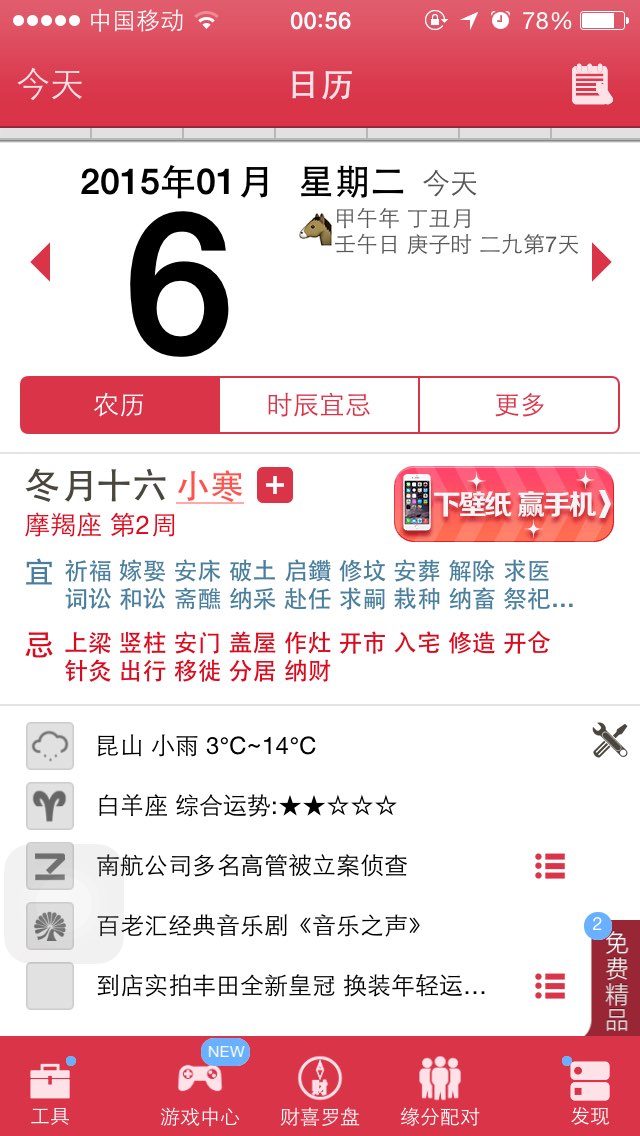Viewport: 640px width, 1136px height.
Task: Tap the red plus button beside 小寒
Action: coord(275,485)
